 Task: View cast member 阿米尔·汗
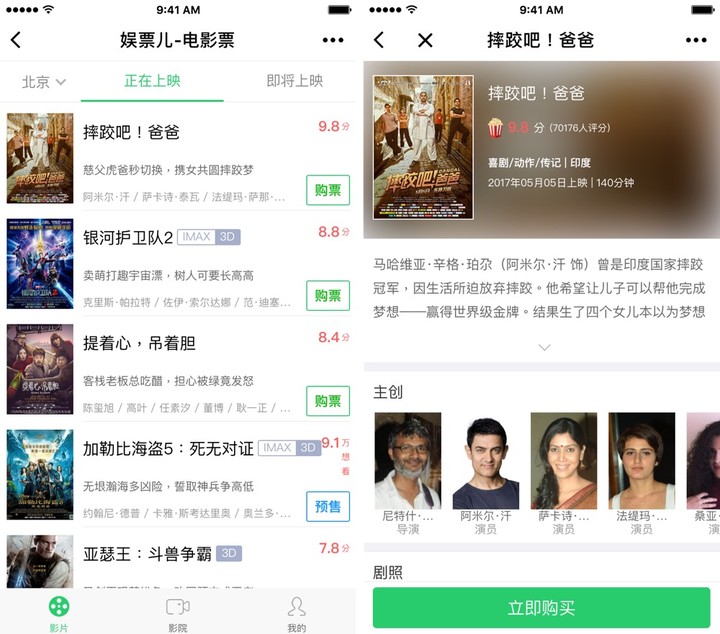click(x=485, y=472)
